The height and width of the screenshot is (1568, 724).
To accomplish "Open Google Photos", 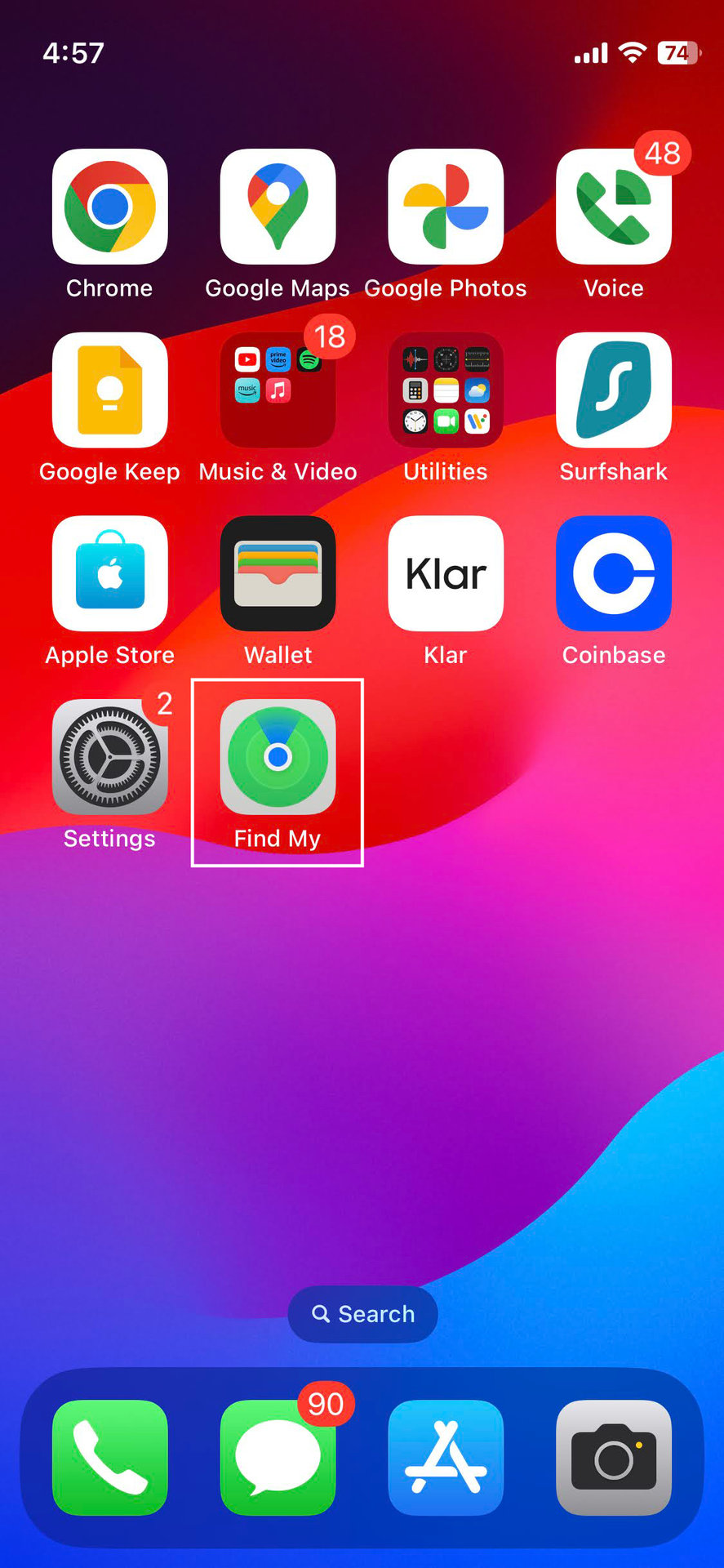I will (446, 207).
